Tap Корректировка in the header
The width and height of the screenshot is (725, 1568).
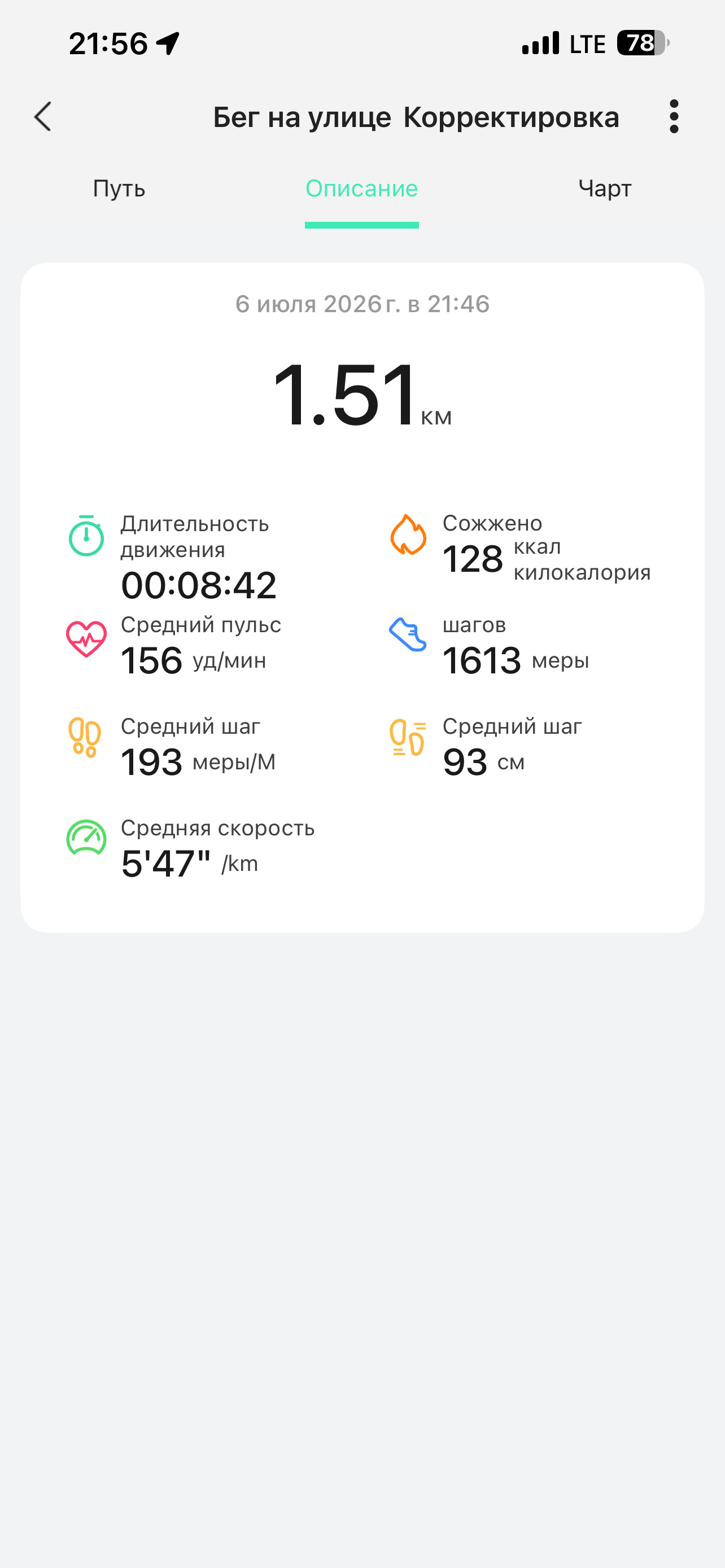pyautogui.click(x=511, y=117)
